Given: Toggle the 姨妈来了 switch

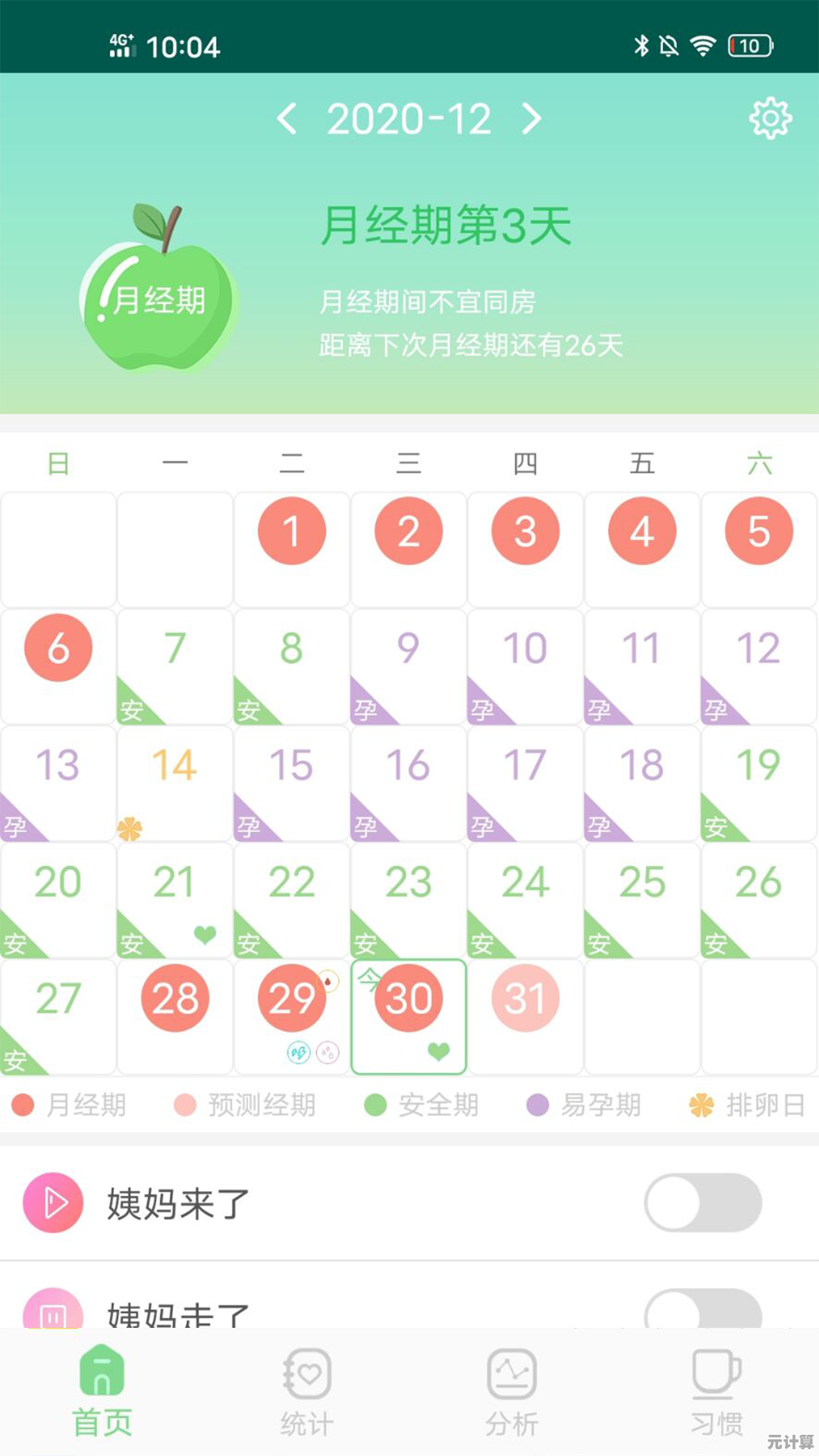Looking at the screenshot, I should (x=702, y=1203).
